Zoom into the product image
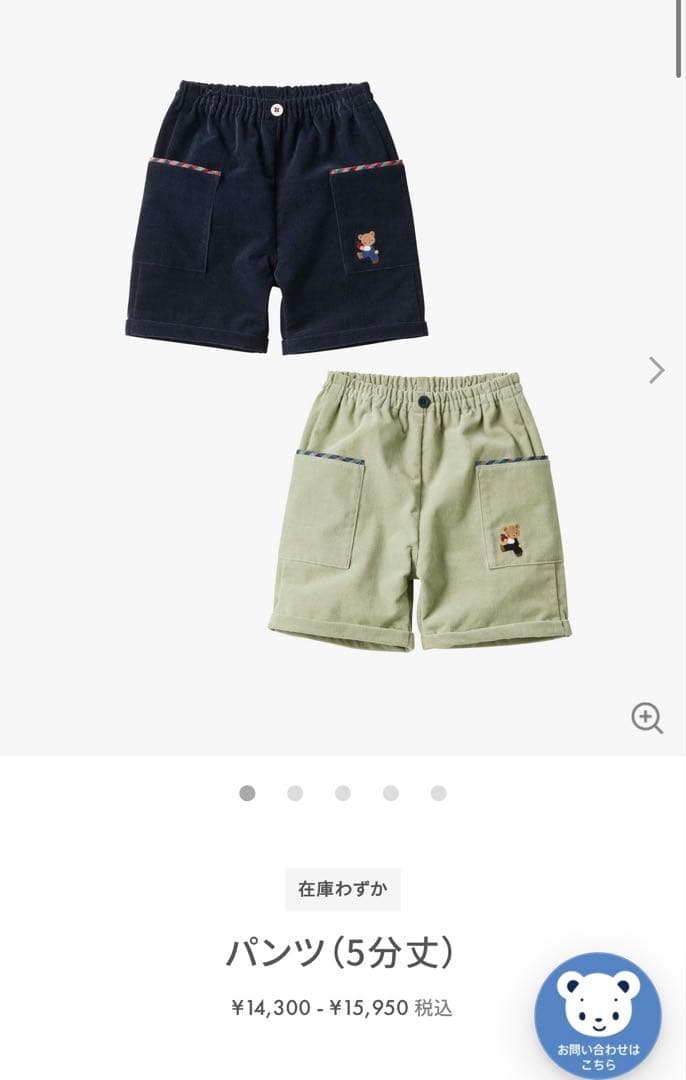This screenshot has height=1080, width=686. tap(647, 718)
